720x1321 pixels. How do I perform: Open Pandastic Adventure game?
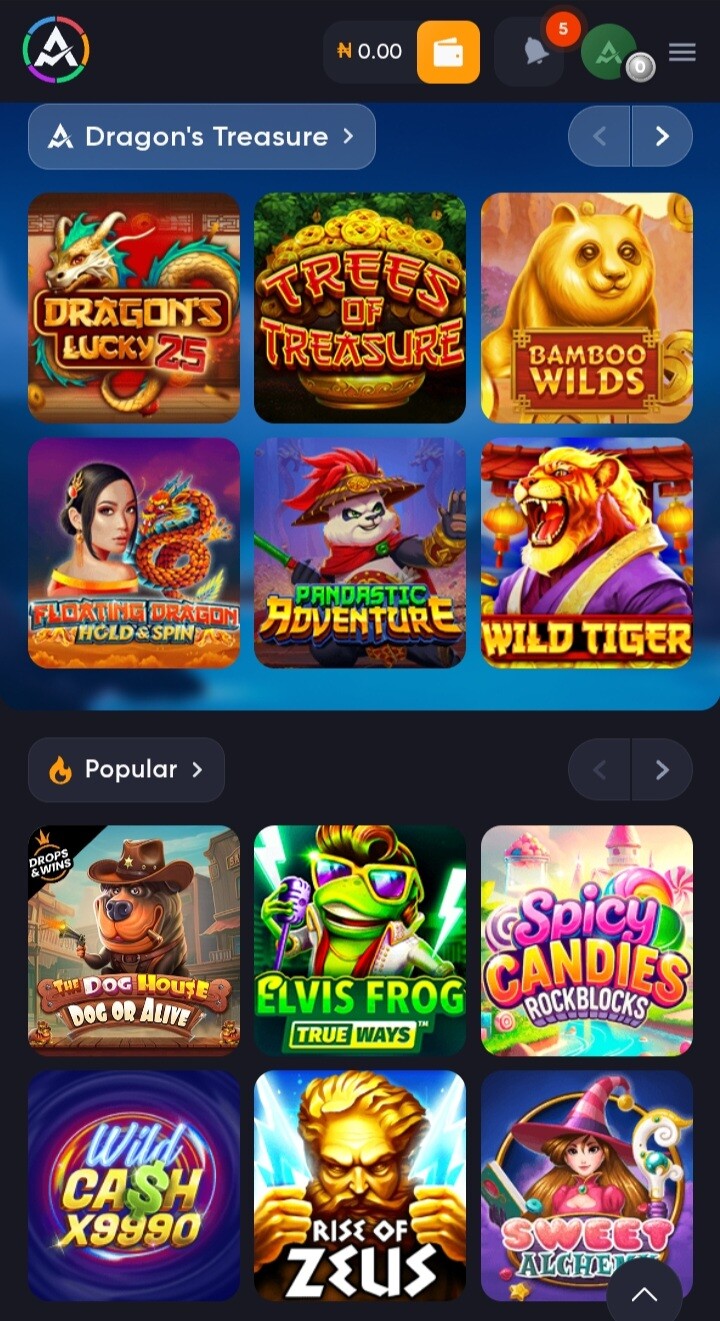click(360, 553)
